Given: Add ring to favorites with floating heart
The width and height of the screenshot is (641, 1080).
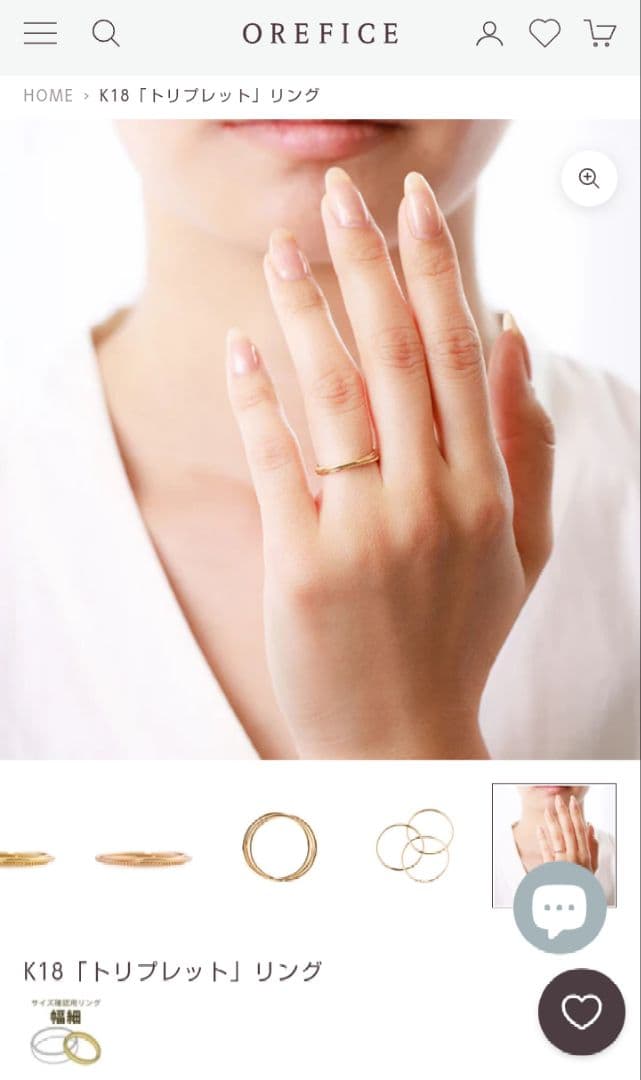Looking at the screenshot, I should pos(581,1012).
